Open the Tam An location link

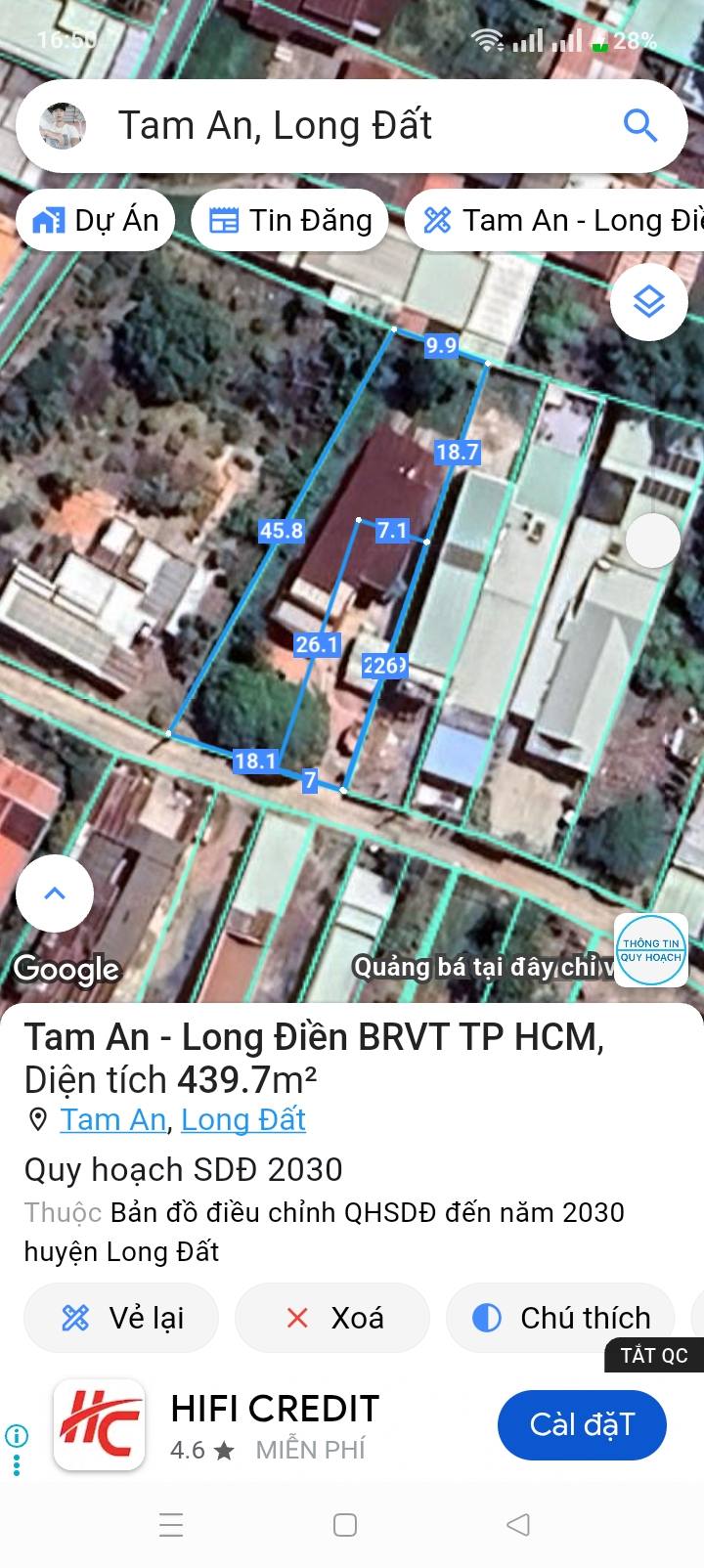(112, 1119)
